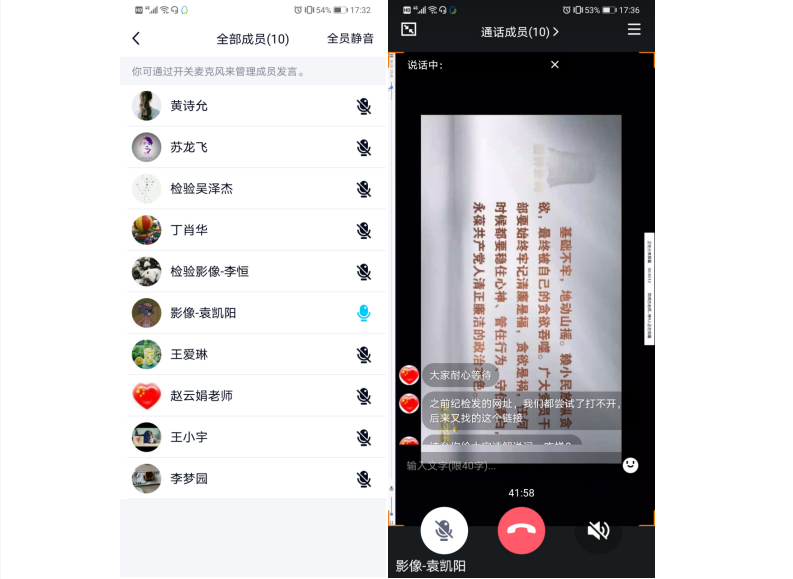
Task: Open the 通话成员(10) member list
Action: point(519,32)
